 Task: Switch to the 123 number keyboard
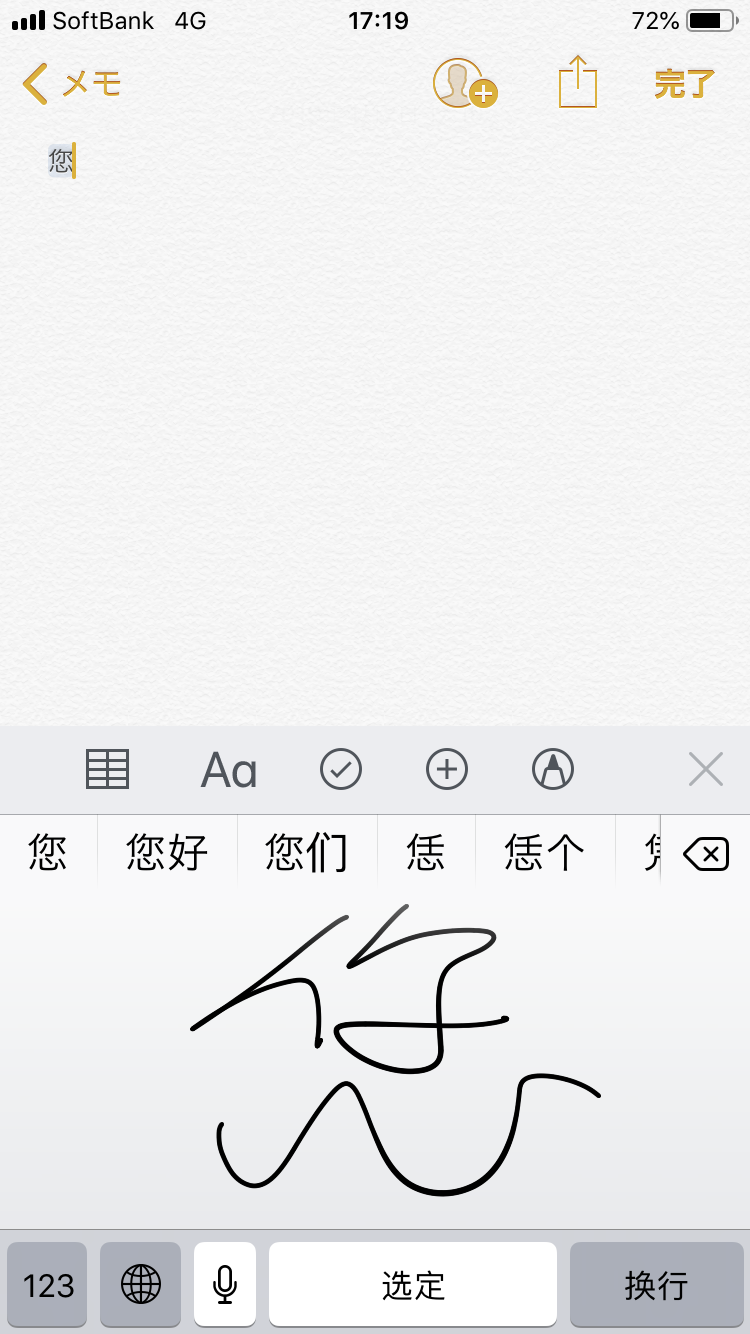[49, 1285]
